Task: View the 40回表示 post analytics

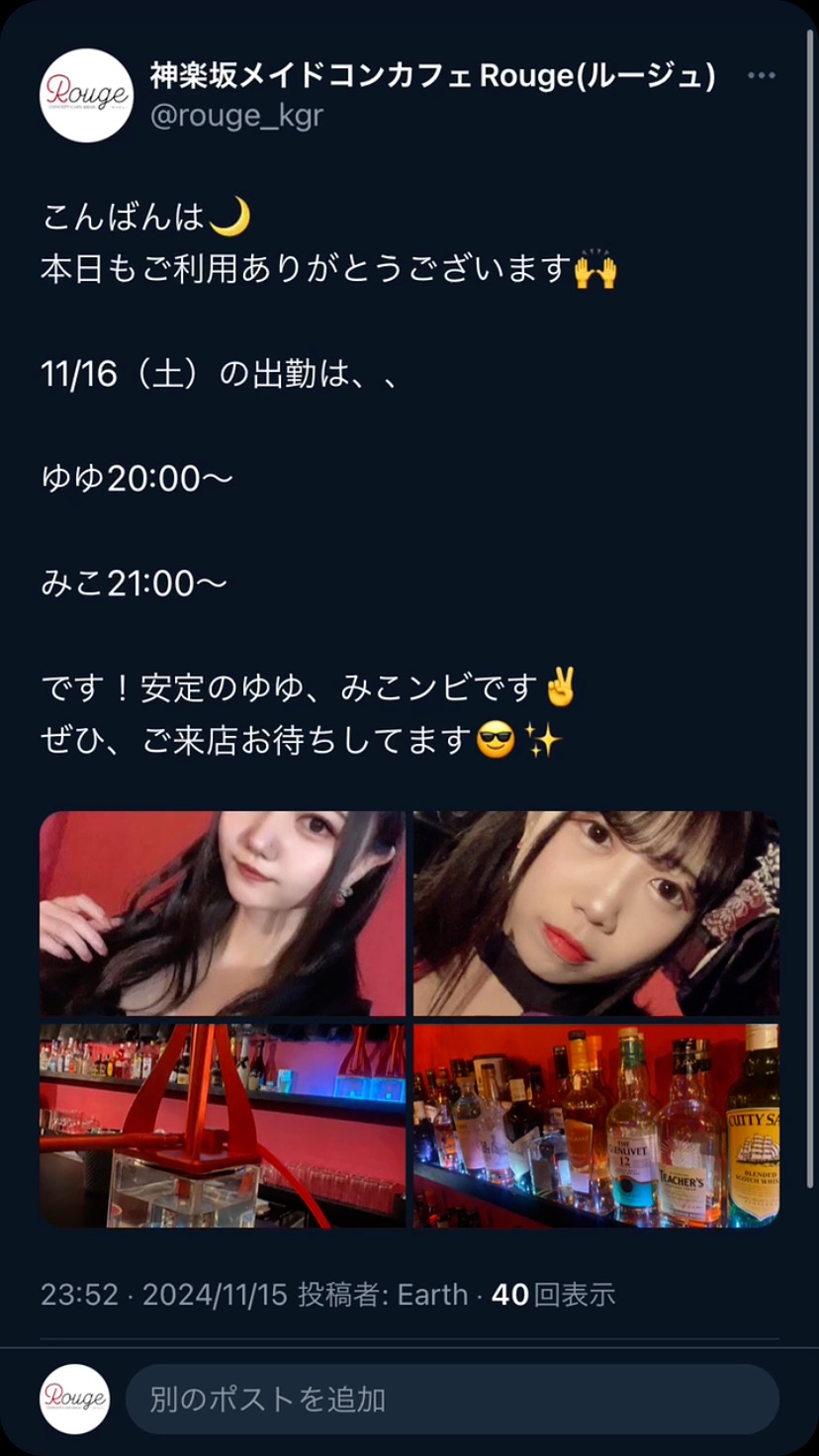Action: tap(553, 1294)
